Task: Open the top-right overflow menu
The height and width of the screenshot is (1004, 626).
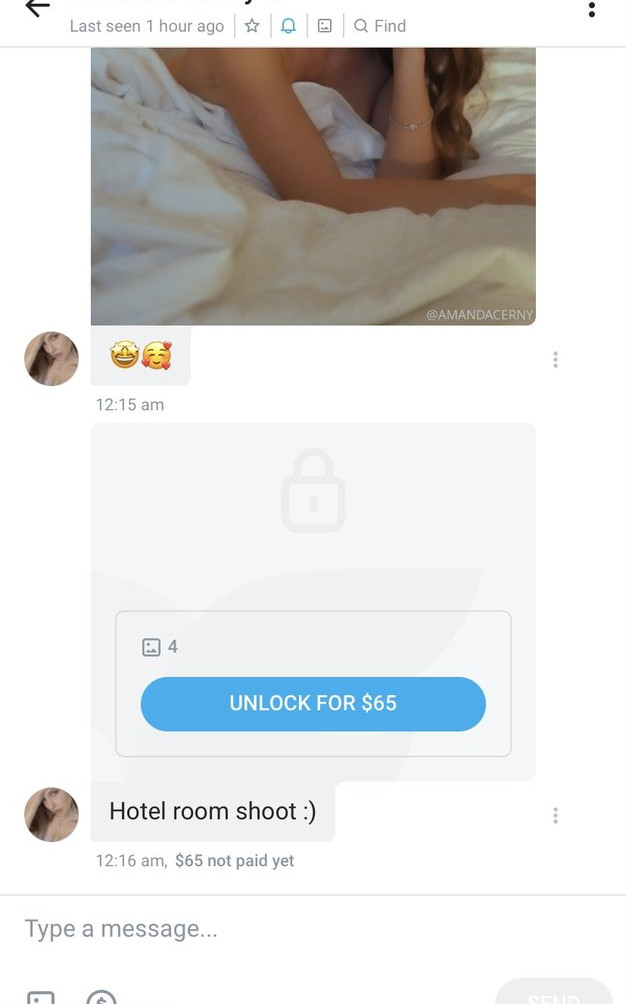Action: click(x=592, y=10)
